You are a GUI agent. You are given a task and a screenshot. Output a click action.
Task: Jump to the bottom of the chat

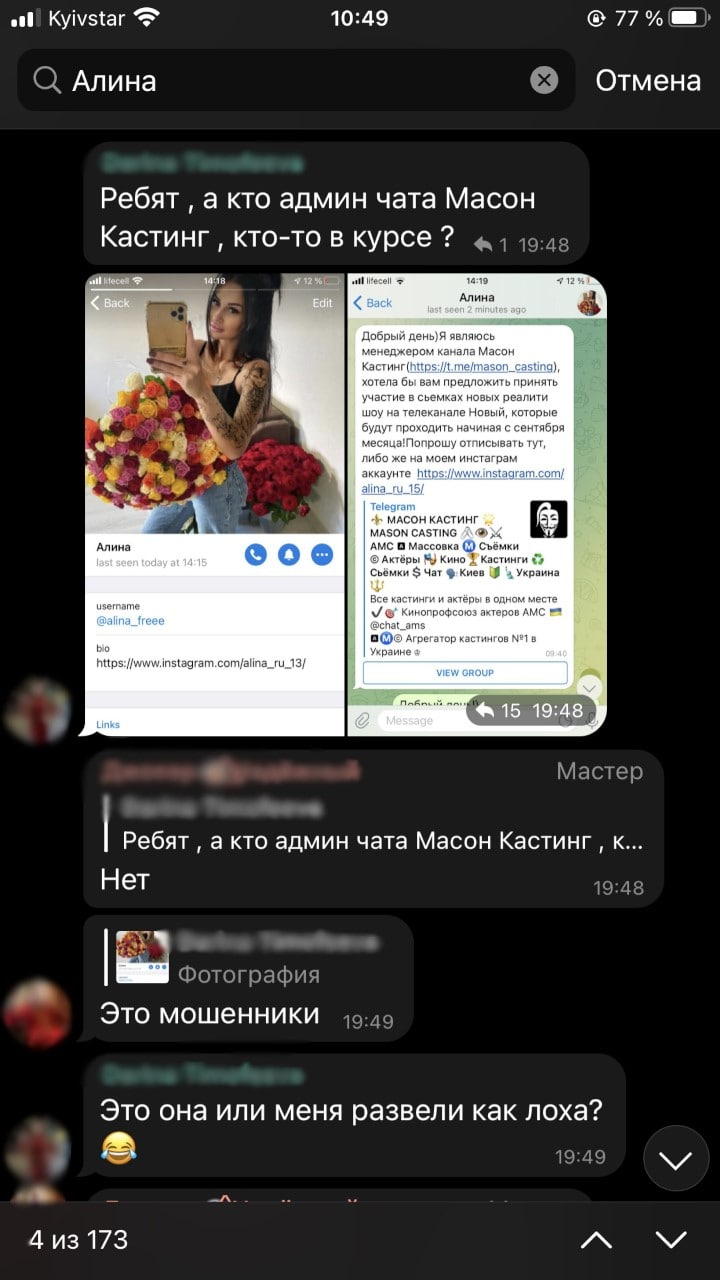tap(676, 1160)
